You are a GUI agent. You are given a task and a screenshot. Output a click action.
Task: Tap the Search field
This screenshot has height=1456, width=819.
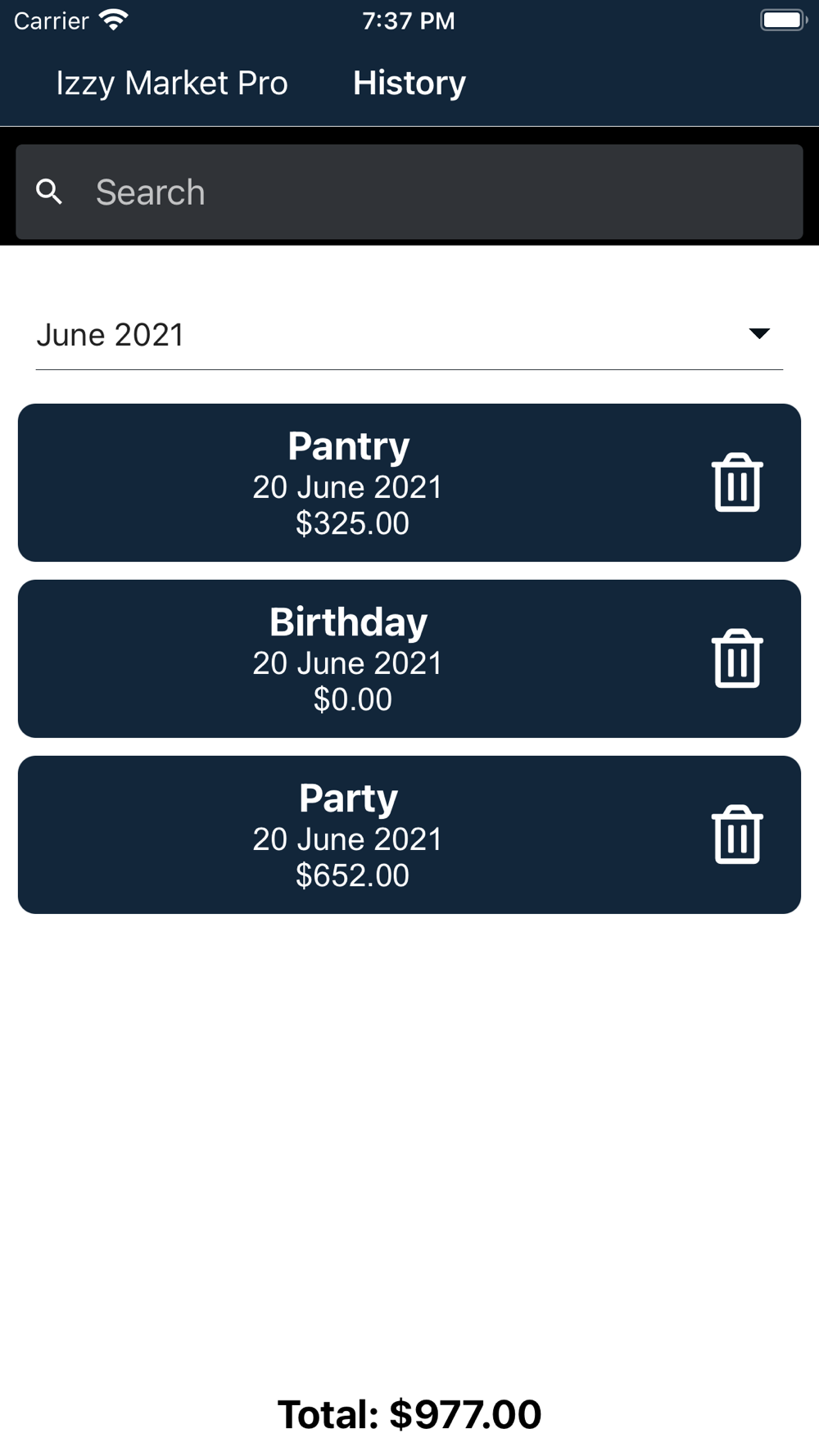409,192
